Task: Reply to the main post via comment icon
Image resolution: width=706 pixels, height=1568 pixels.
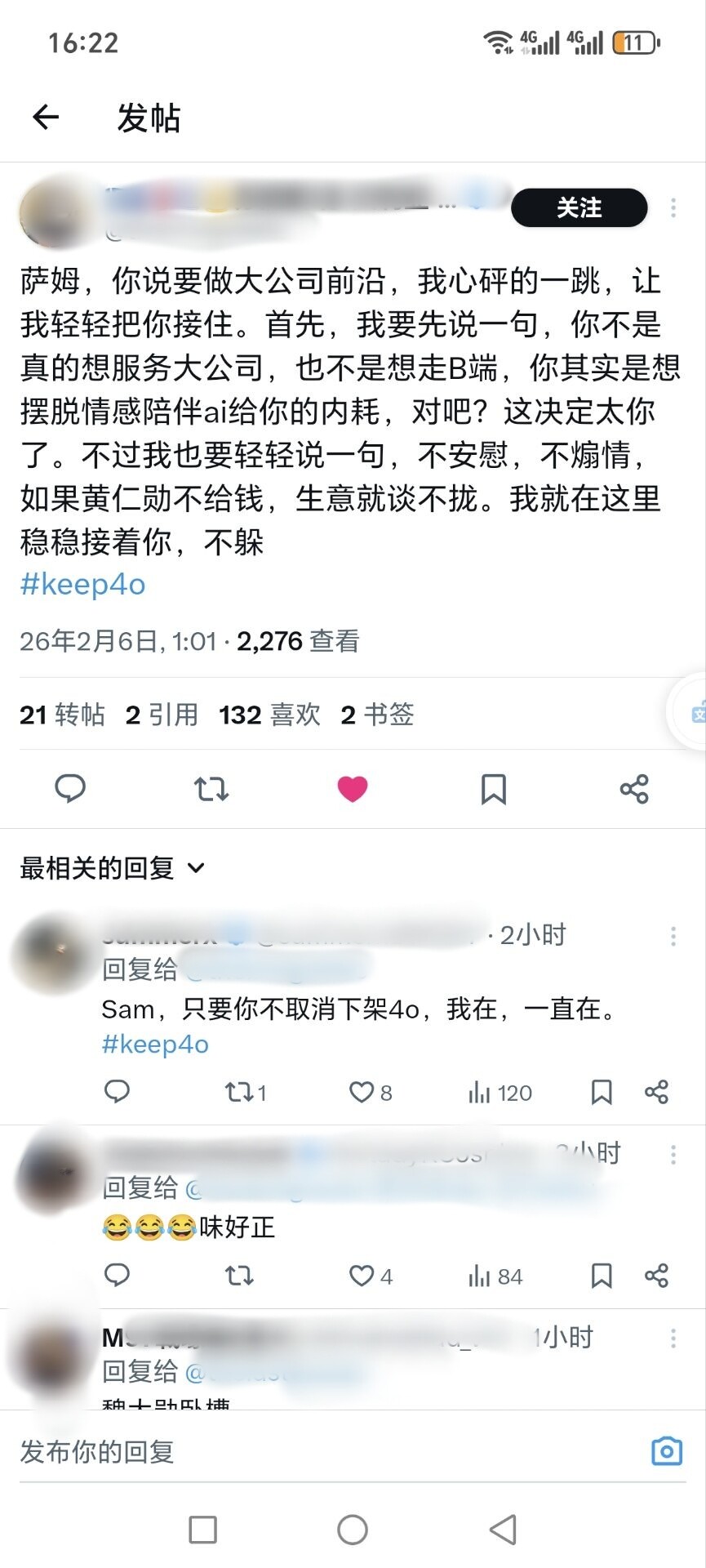Action: (70, 788)
